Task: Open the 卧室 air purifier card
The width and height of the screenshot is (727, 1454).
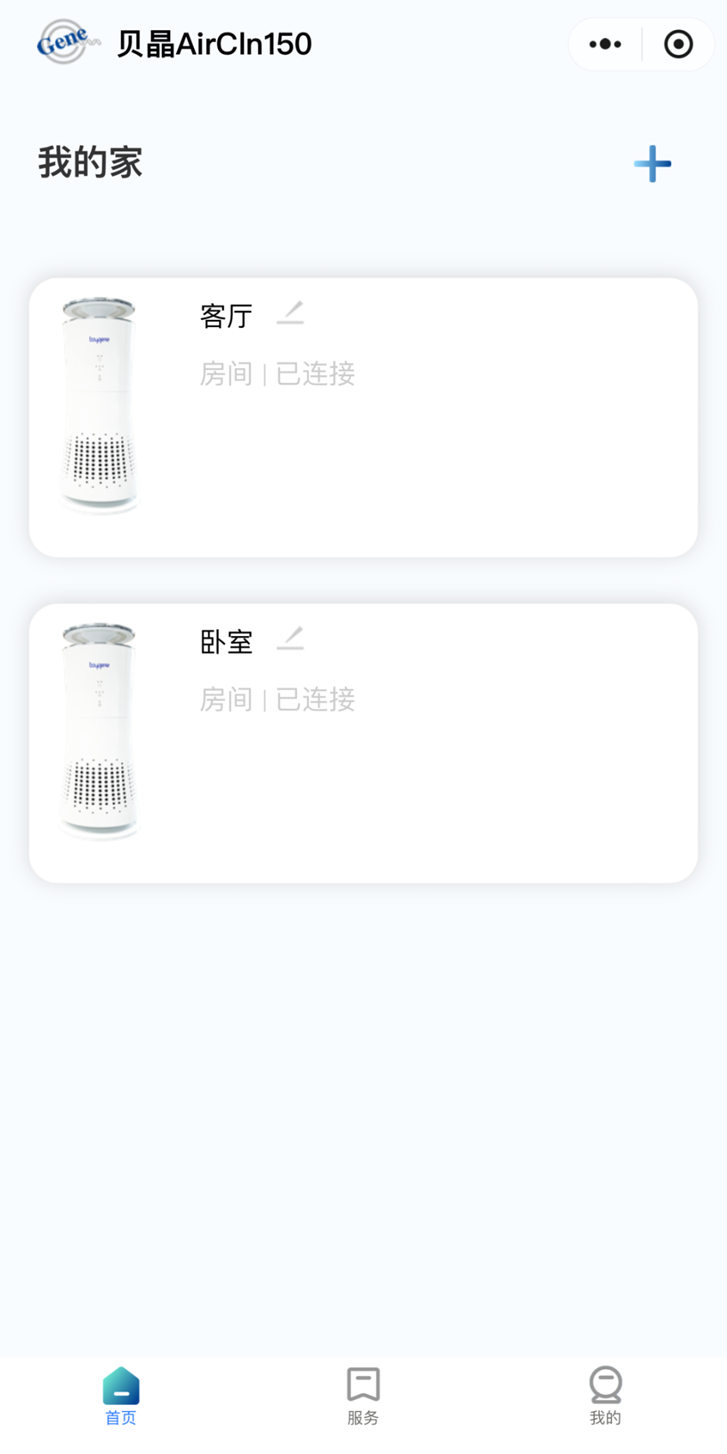Action: coord(363,742)
